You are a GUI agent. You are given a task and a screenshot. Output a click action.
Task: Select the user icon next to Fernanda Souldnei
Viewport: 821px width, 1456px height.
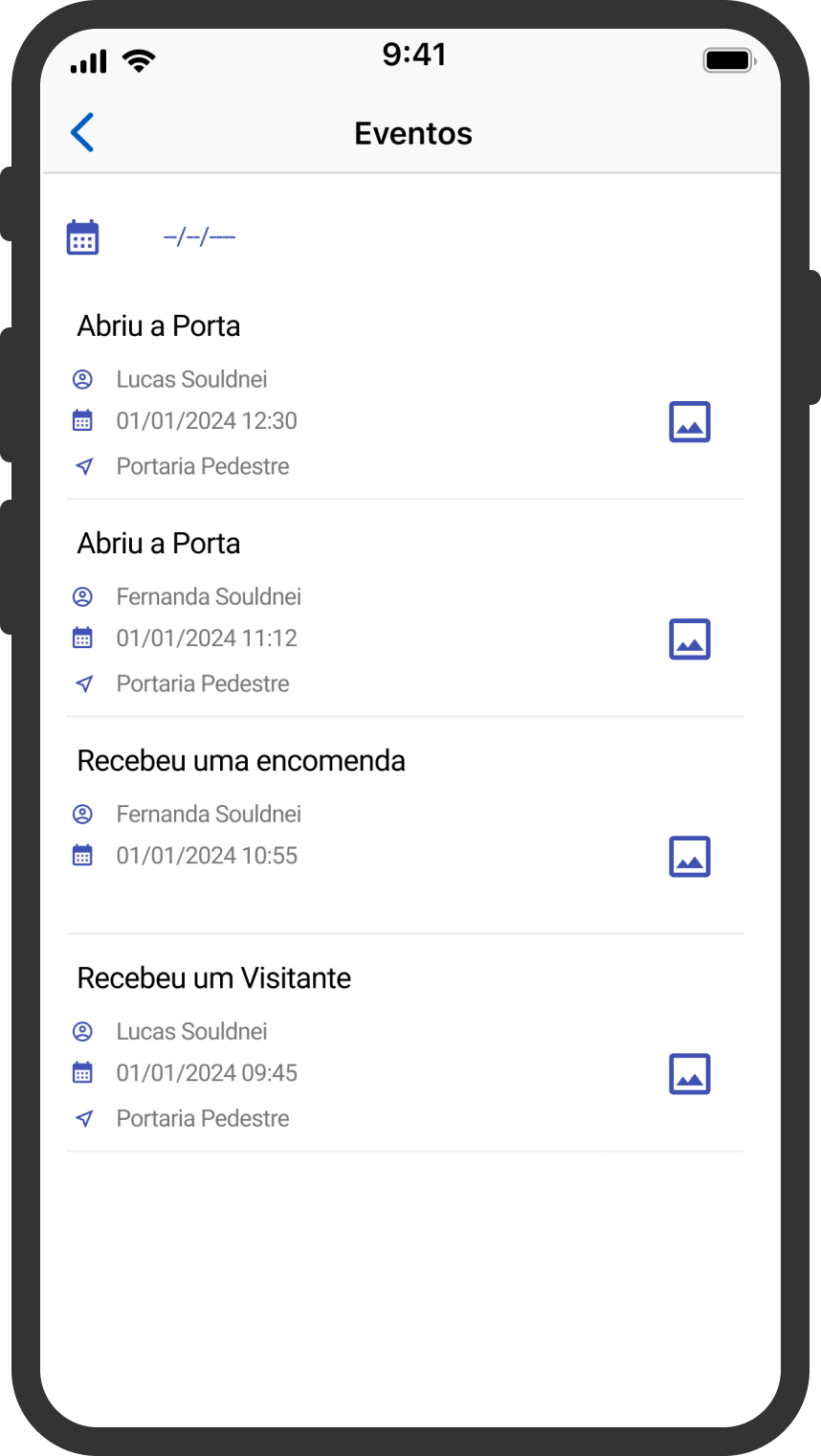pyautogui.click(x=83, y=596)
